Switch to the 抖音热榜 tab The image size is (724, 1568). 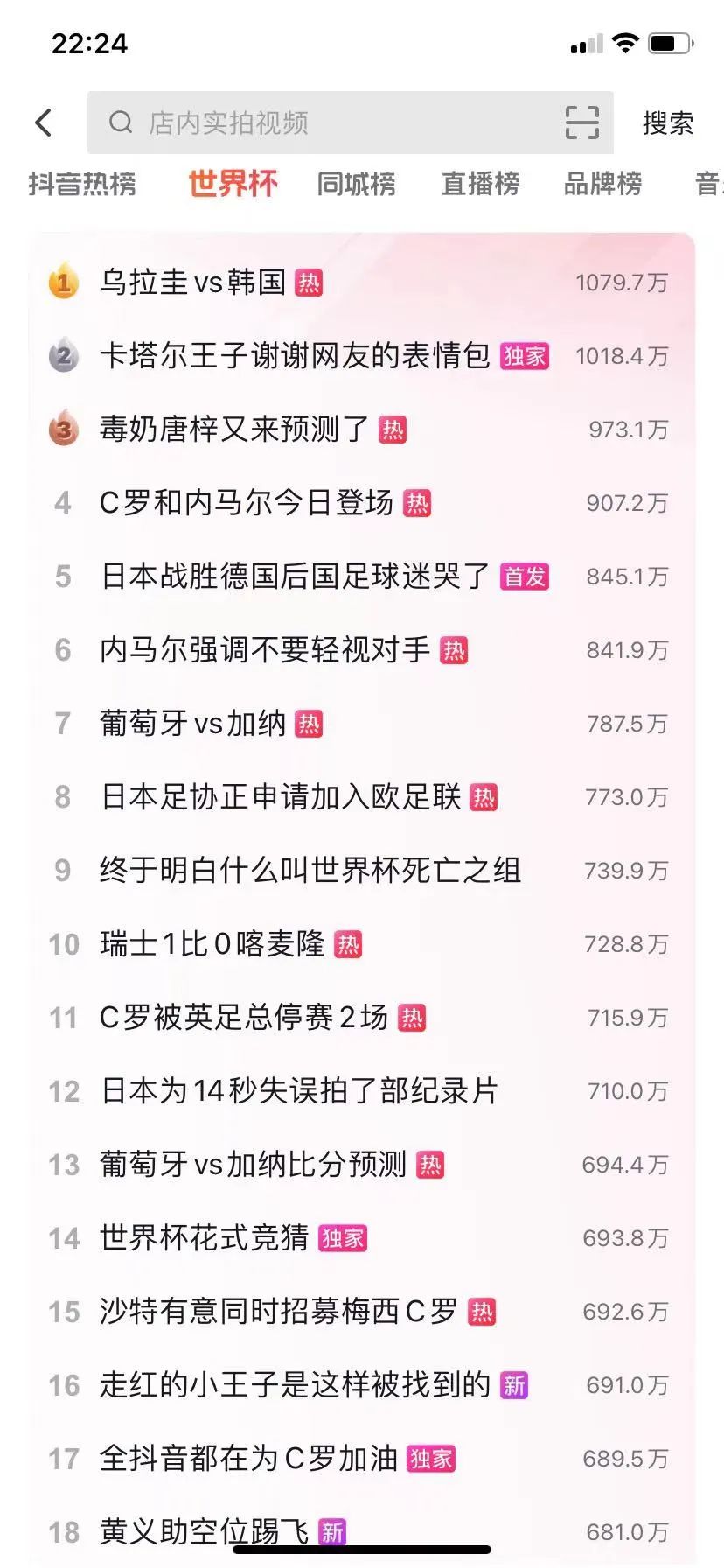tap(83, 184)
